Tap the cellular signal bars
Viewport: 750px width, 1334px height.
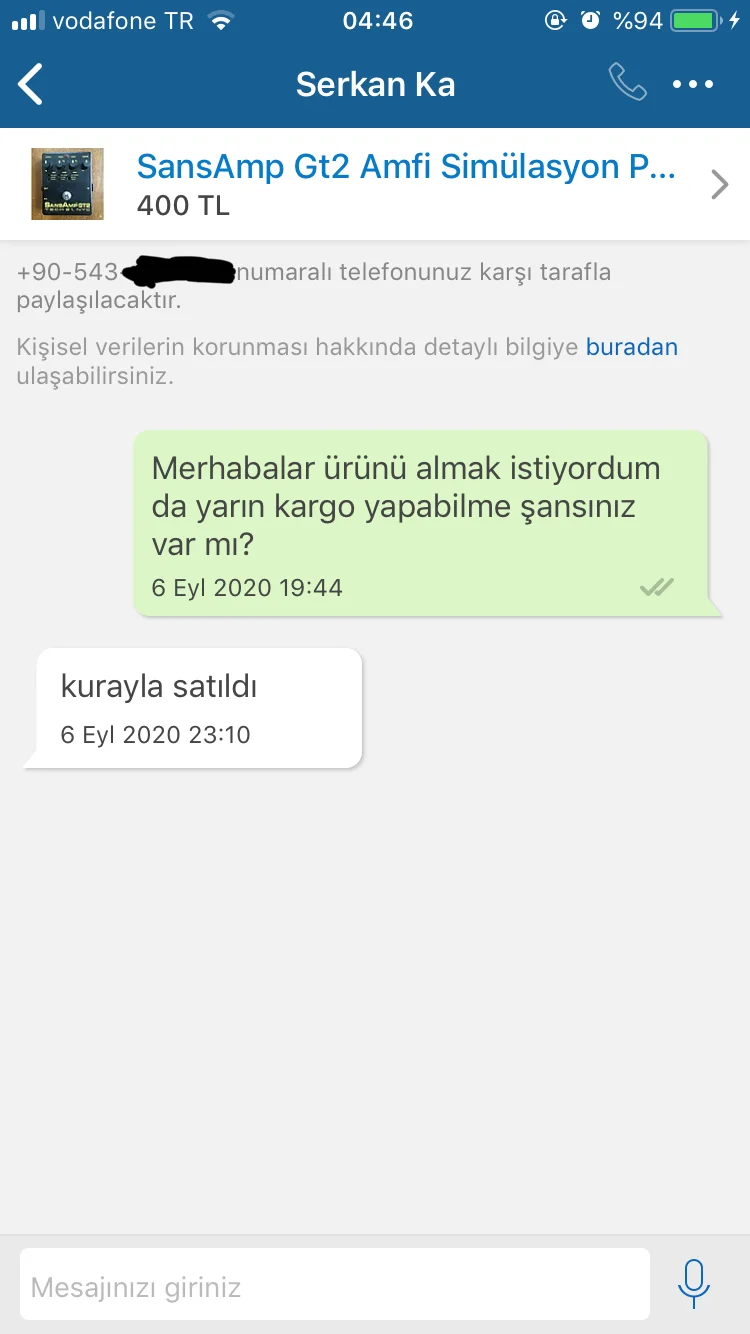[x=26, y=19]
